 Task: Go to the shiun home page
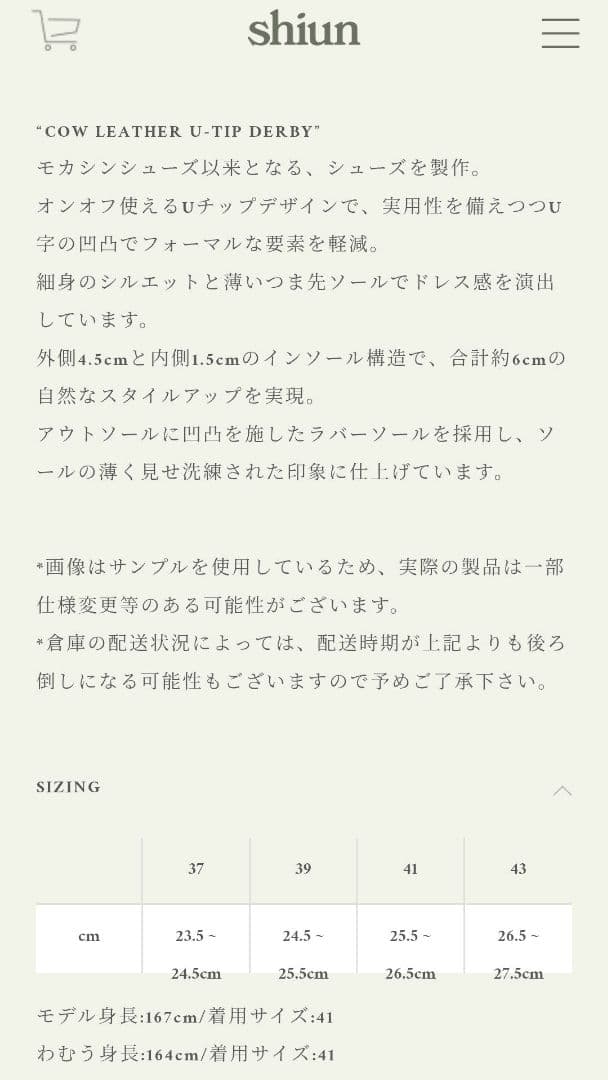304,29
